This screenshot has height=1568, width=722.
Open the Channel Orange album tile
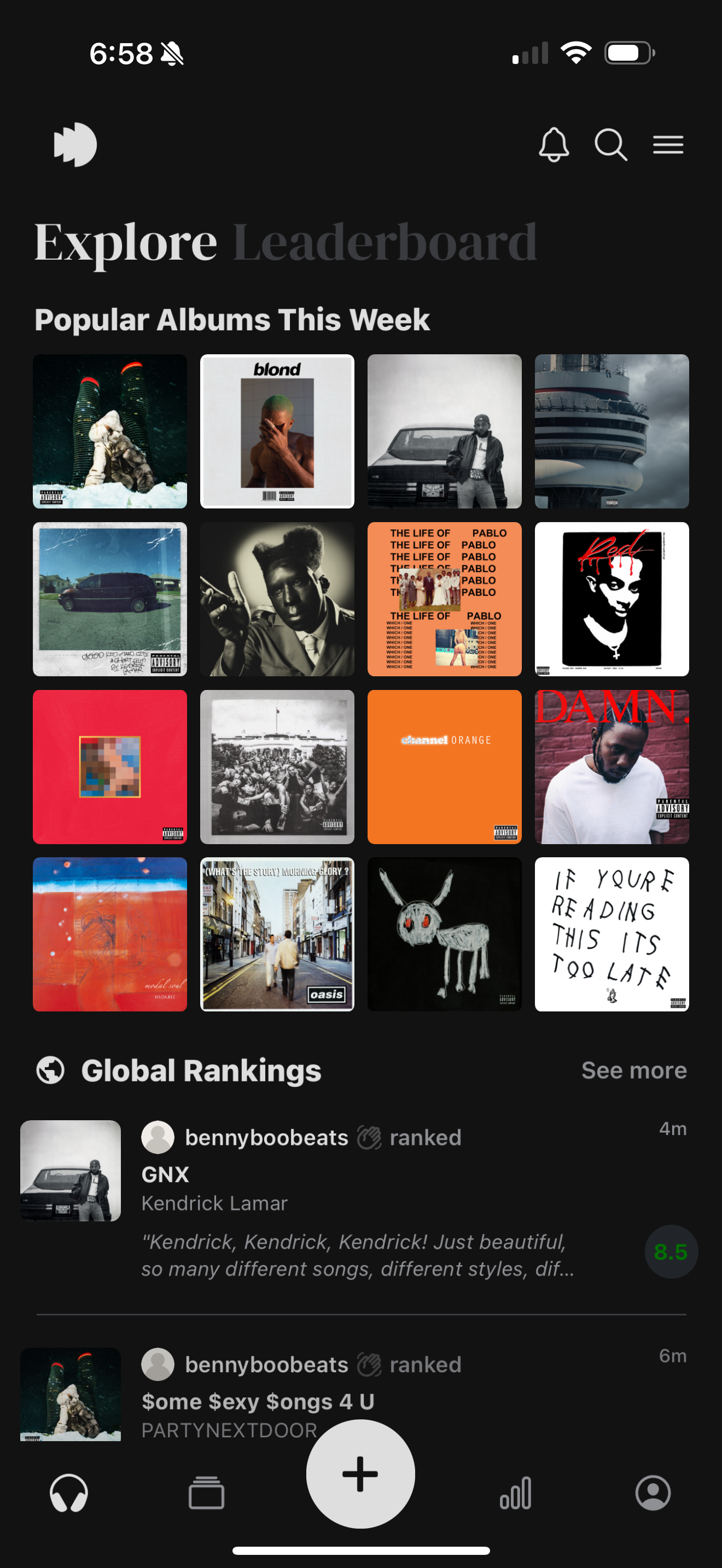click(444, 767)
